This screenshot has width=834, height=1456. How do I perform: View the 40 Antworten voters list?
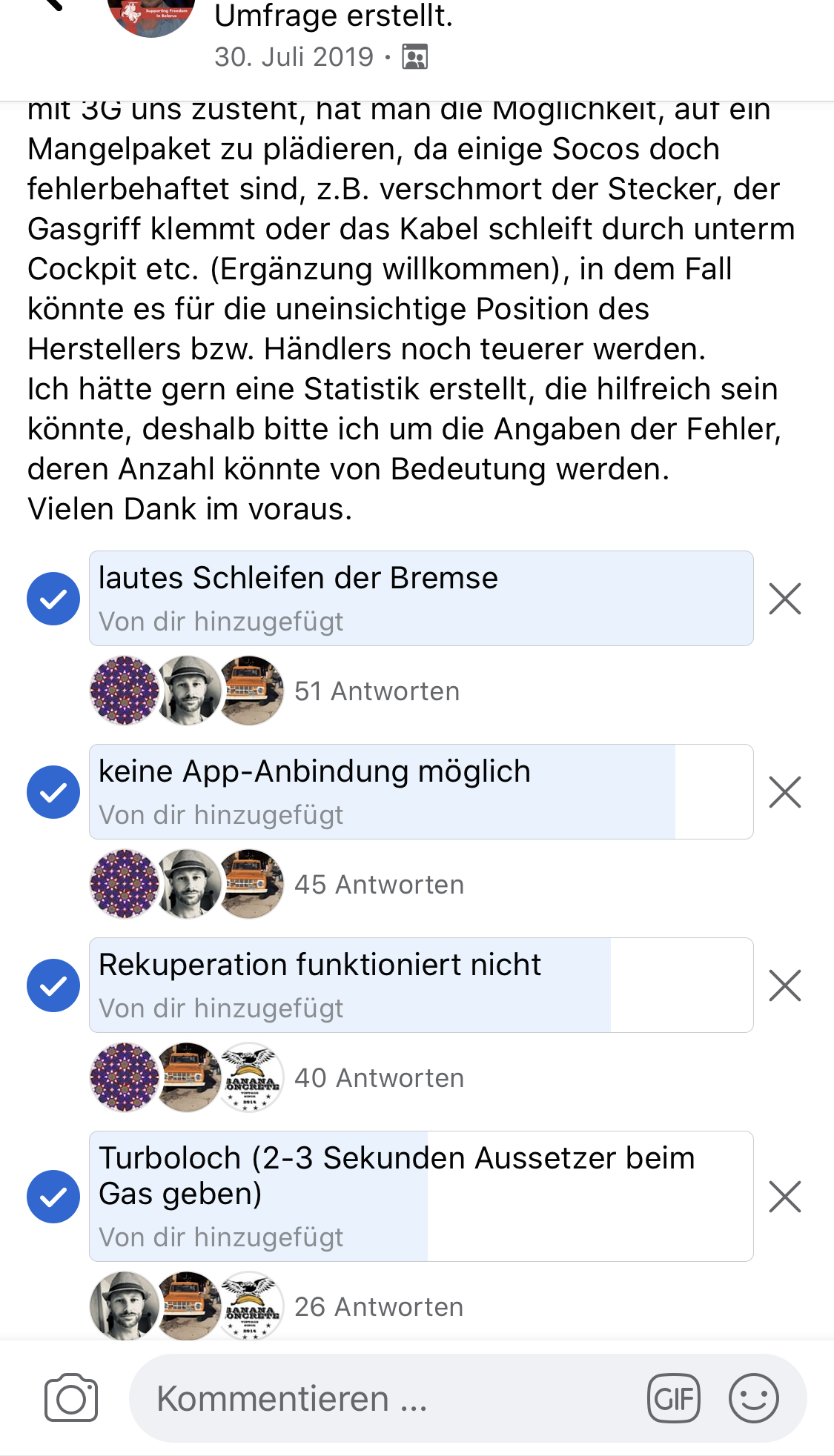coord(379,1078)
